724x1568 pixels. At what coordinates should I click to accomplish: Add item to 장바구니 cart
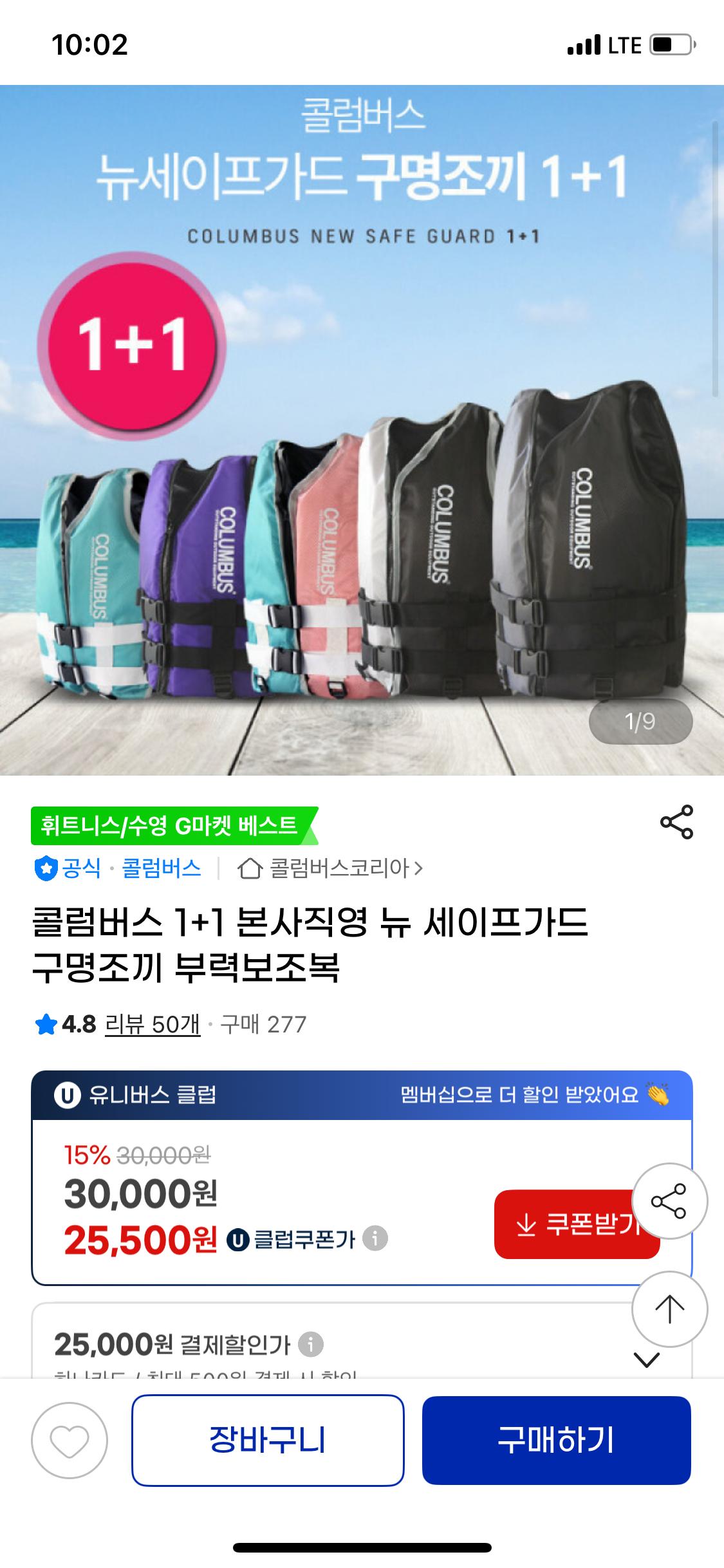(268, 1441)
